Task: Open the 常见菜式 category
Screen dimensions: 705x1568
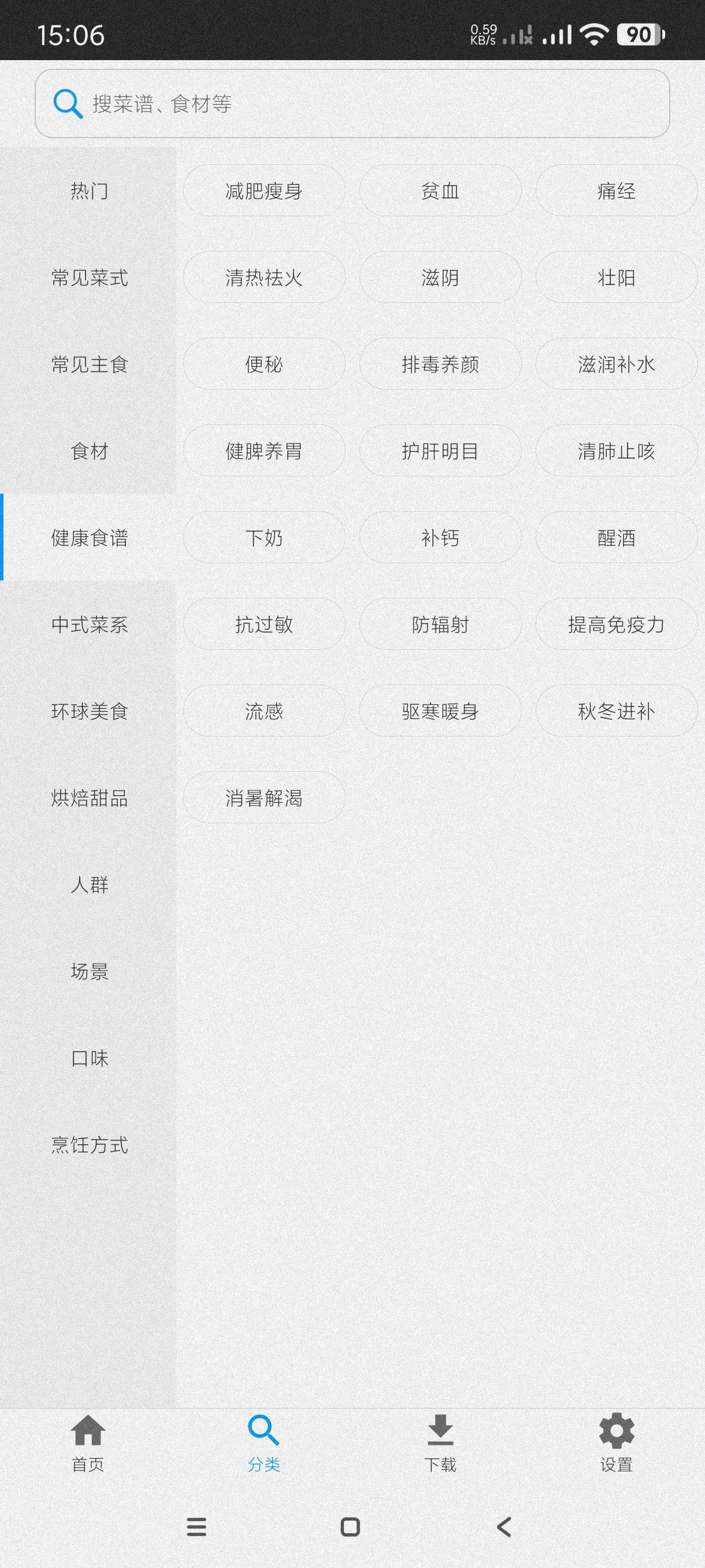Action: [x=89, y=278]
